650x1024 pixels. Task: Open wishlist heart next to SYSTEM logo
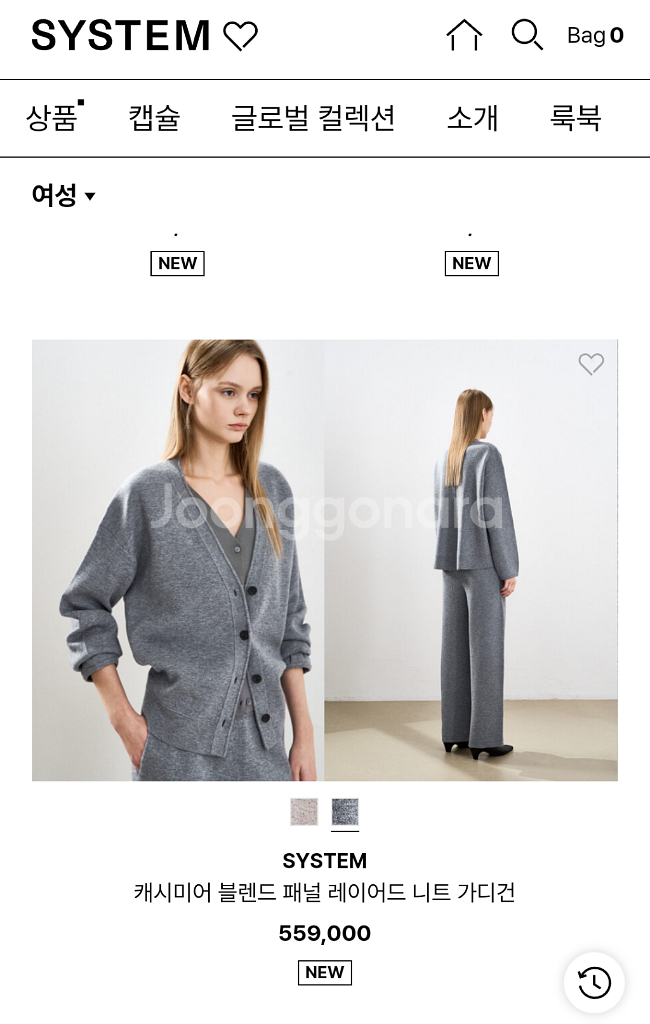[240, 36]
